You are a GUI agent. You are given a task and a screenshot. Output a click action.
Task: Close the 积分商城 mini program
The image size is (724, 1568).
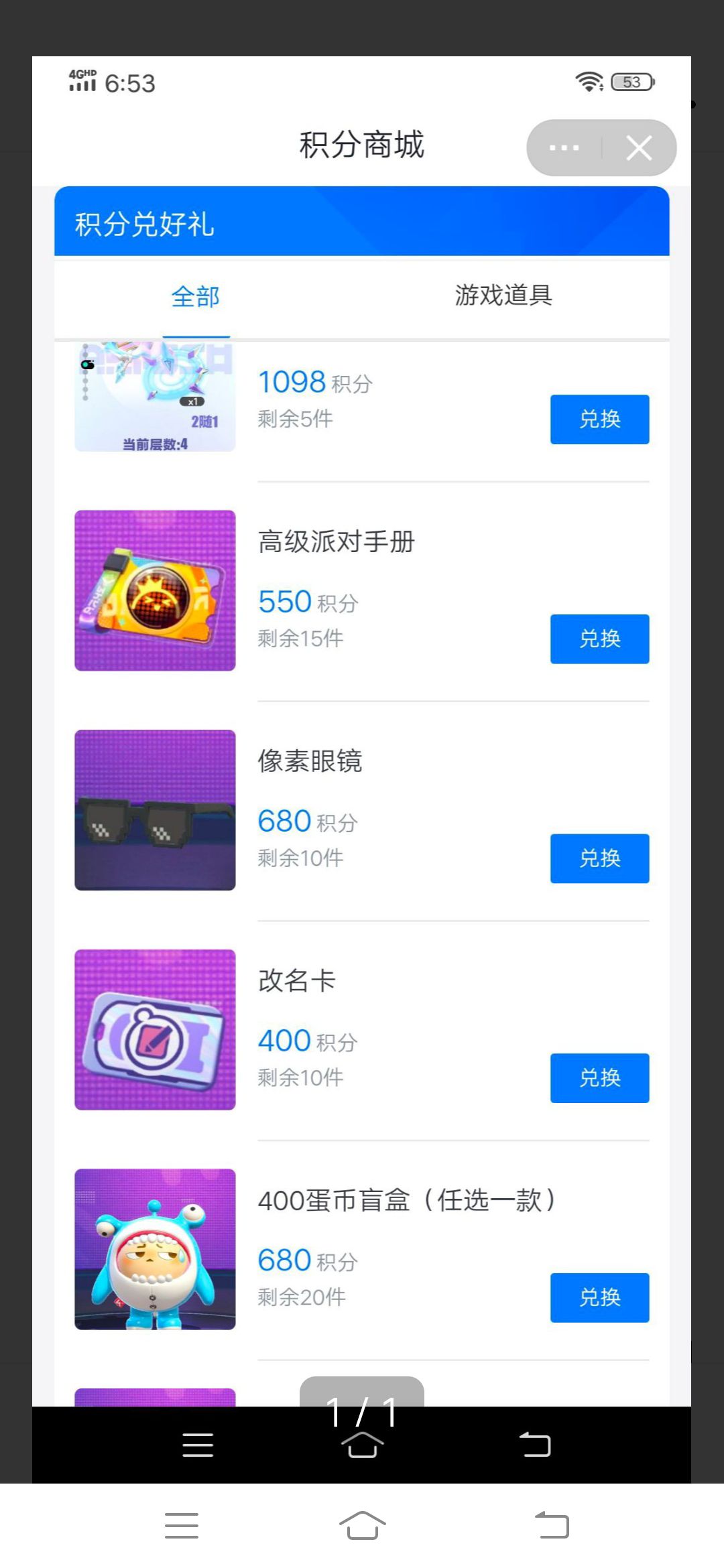[x=639, y=148]
